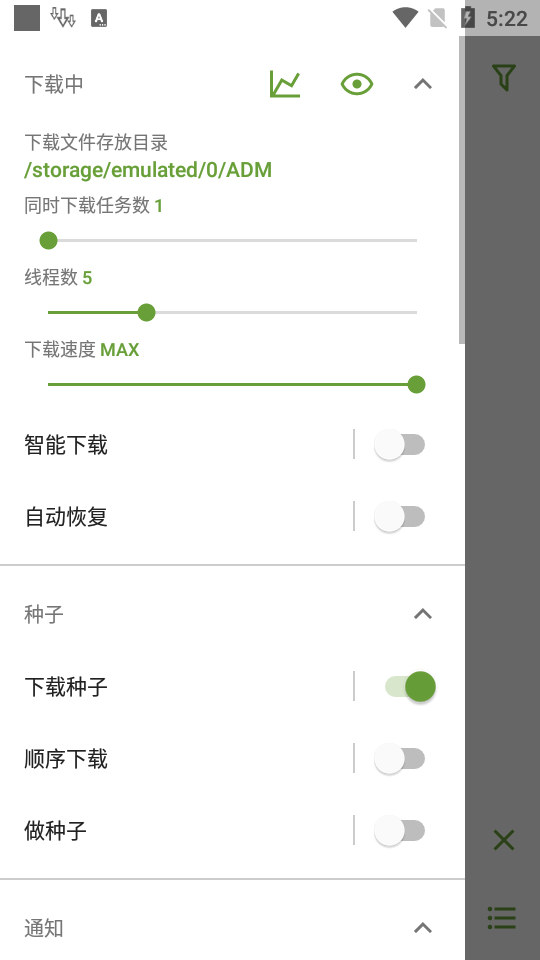The image size is (540, 960).
Task: Open the download statistics graph icon
Action: point(285,84)
